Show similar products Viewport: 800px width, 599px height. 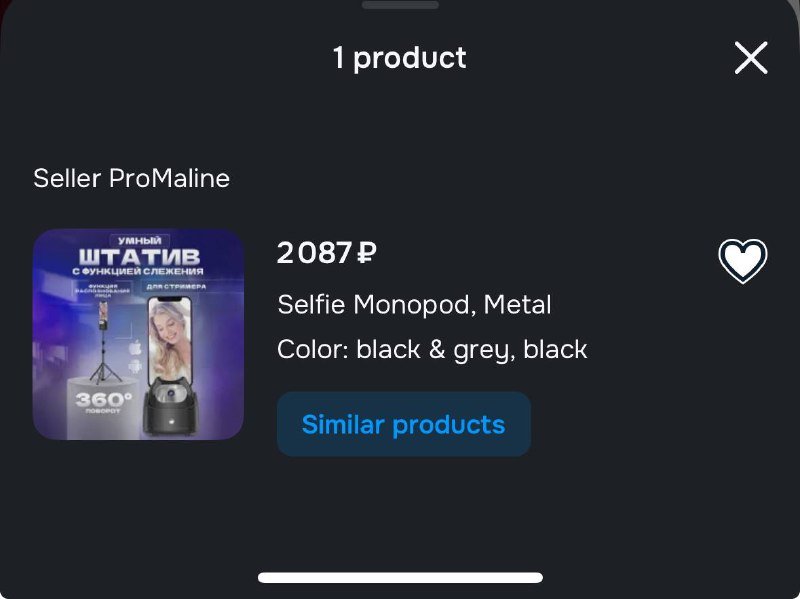click(403, 424)
